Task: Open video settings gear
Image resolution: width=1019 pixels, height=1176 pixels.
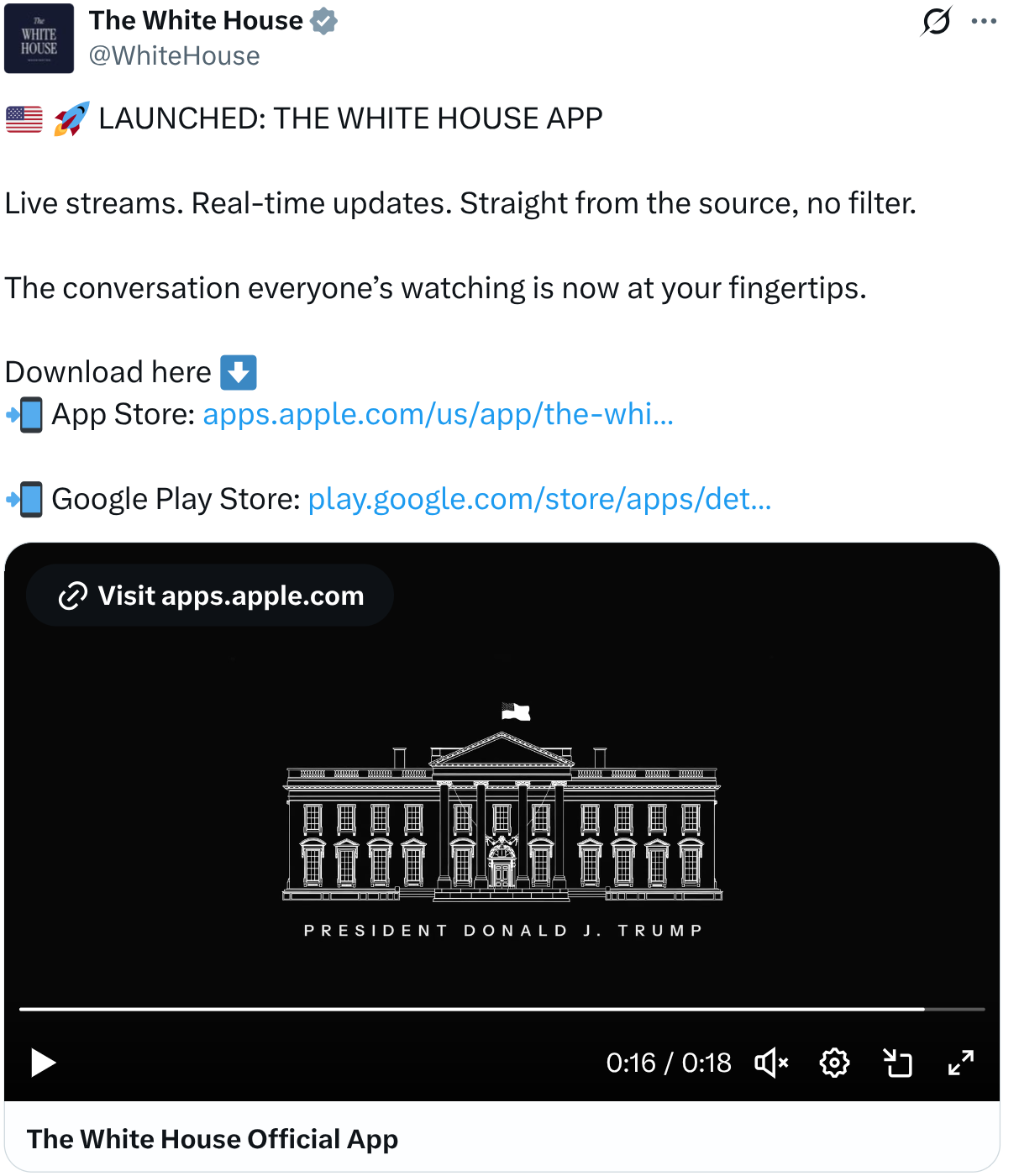Action: pyautogui.click(x=834, y=1063)
